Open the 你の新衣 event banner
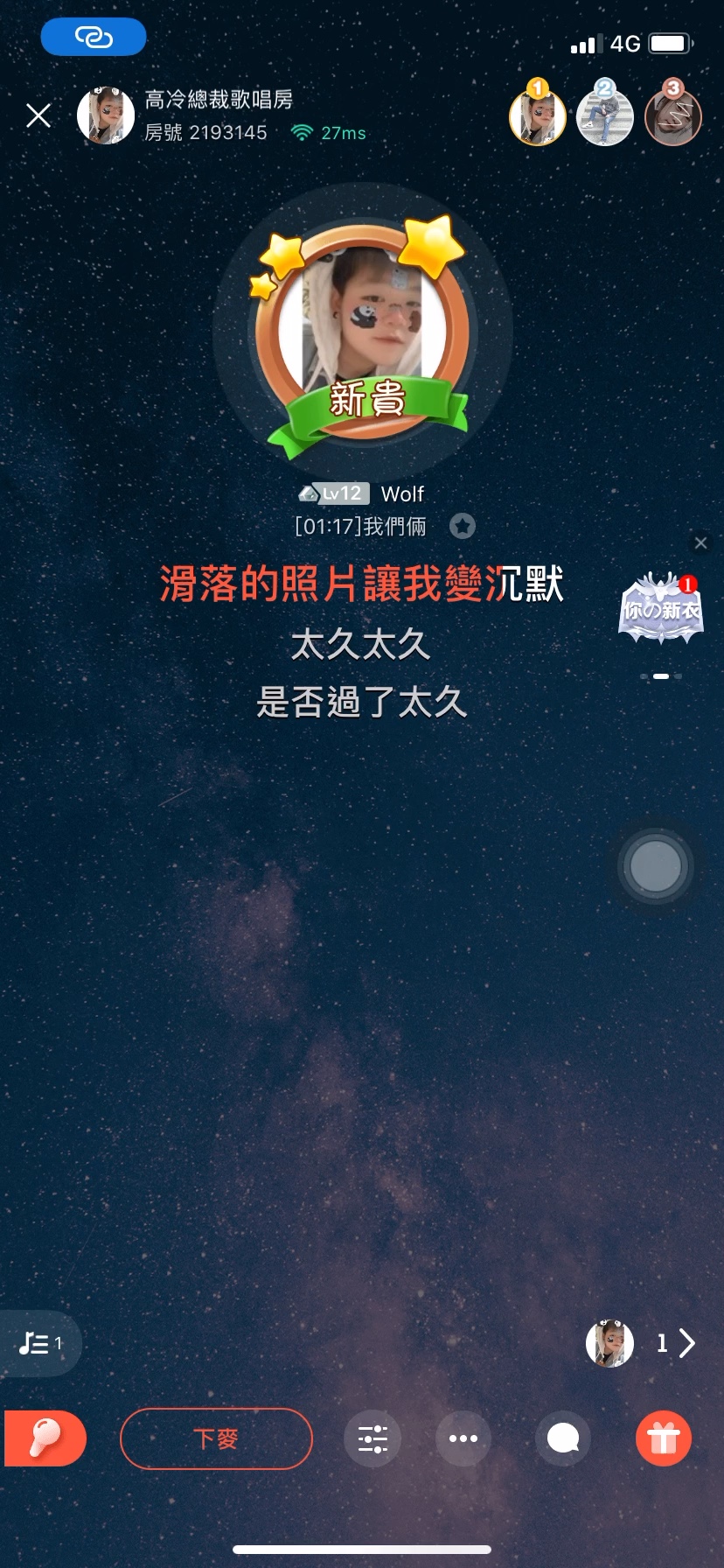 [661, 609]
